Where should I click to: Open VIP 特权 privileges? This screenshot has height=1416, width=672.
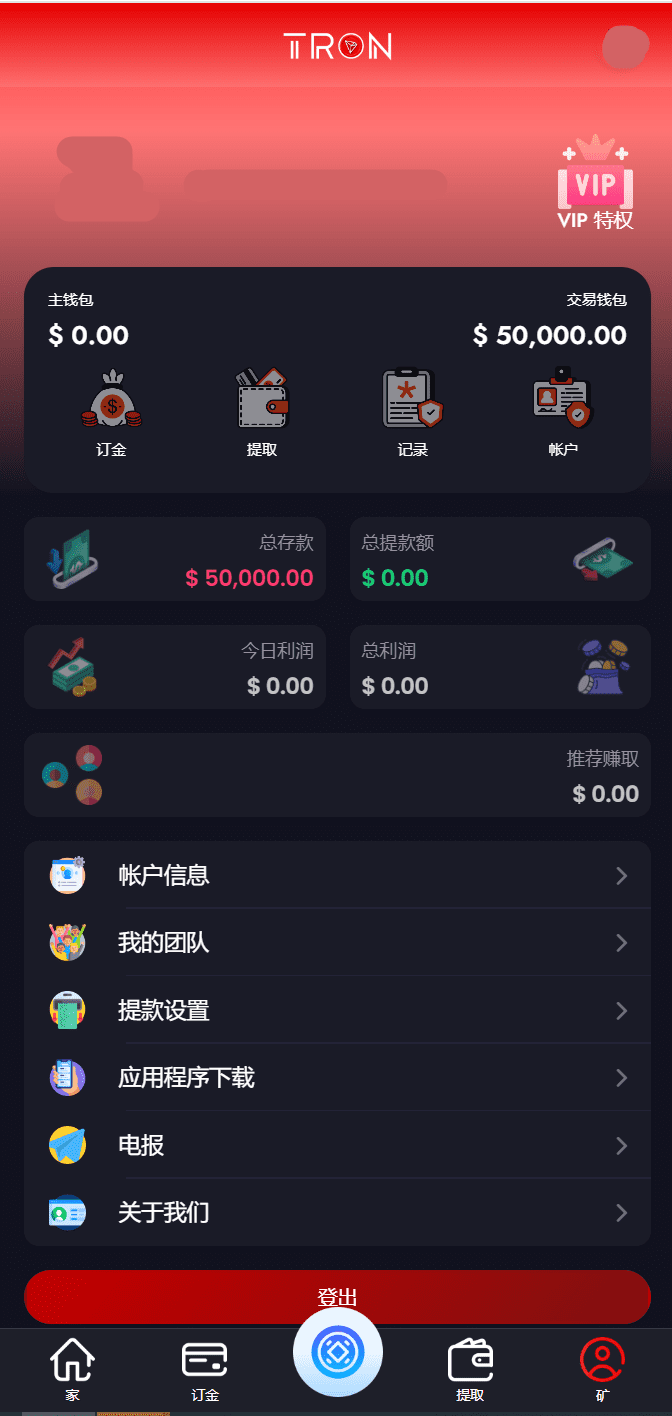[595, 185]
